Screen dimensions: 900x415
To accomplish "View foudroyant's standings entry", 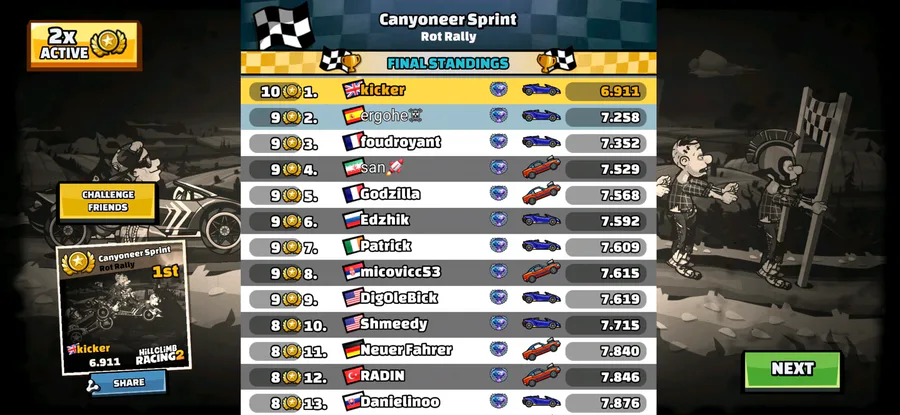I will click(448, 142).
